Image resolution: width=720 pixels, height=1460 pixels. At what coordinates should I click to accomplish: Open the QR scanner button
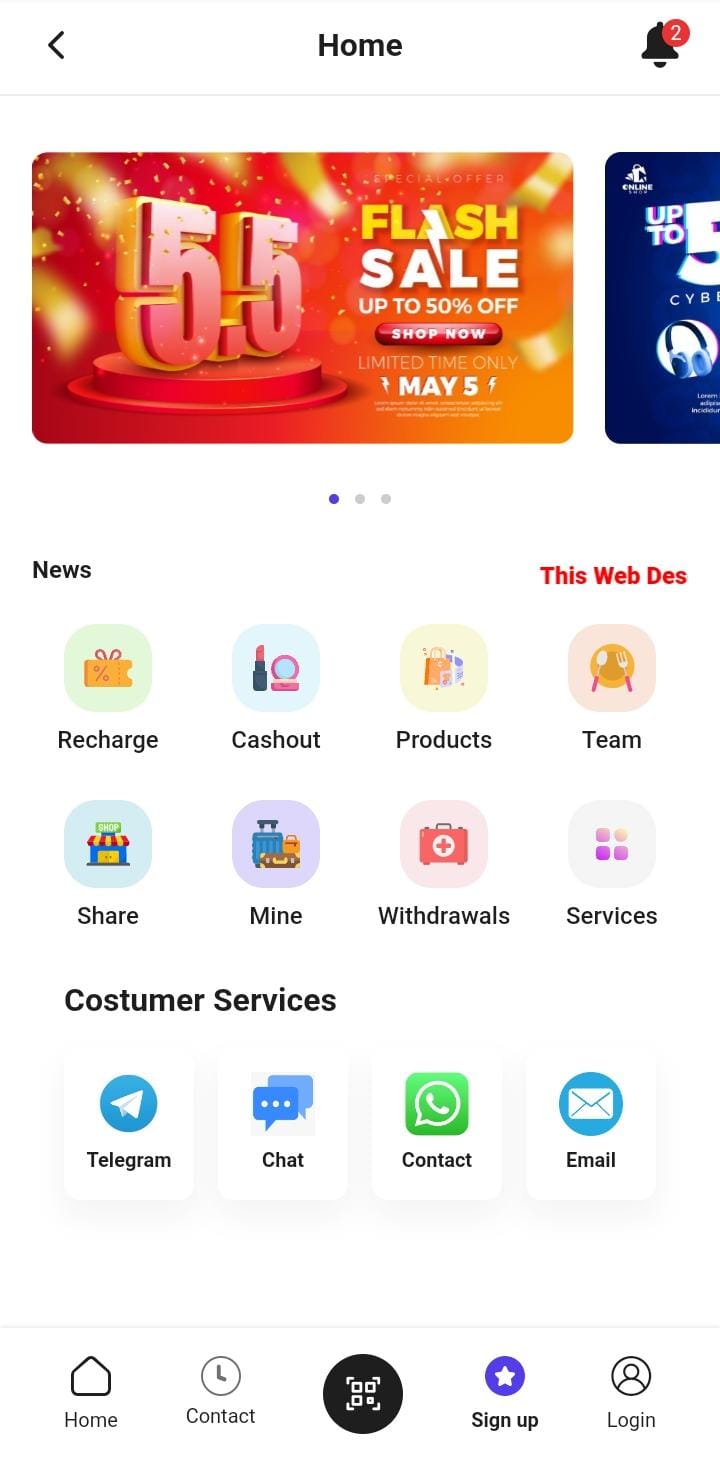click(363, 1393)
